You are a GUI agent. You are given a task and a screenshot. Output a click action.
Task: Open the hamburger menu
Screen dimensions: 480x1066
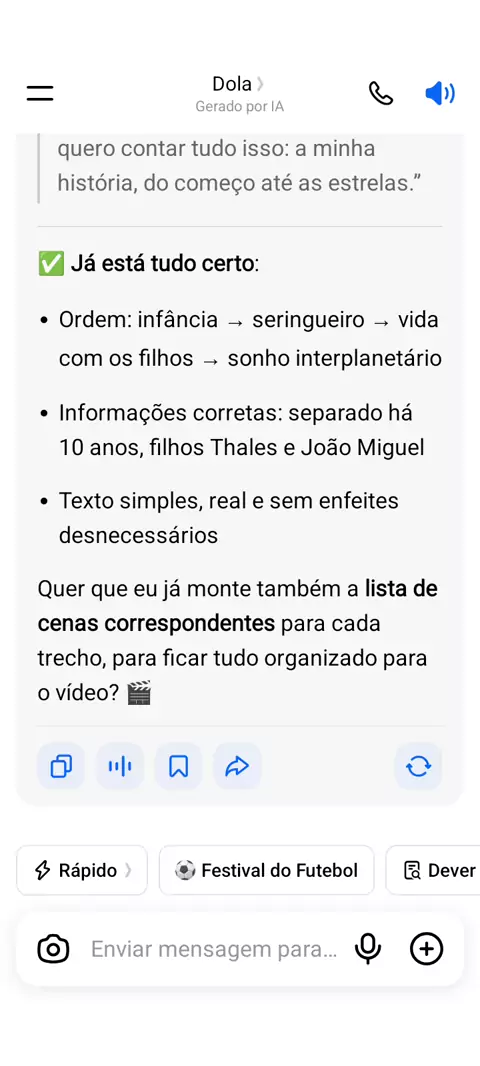[40, 93]
